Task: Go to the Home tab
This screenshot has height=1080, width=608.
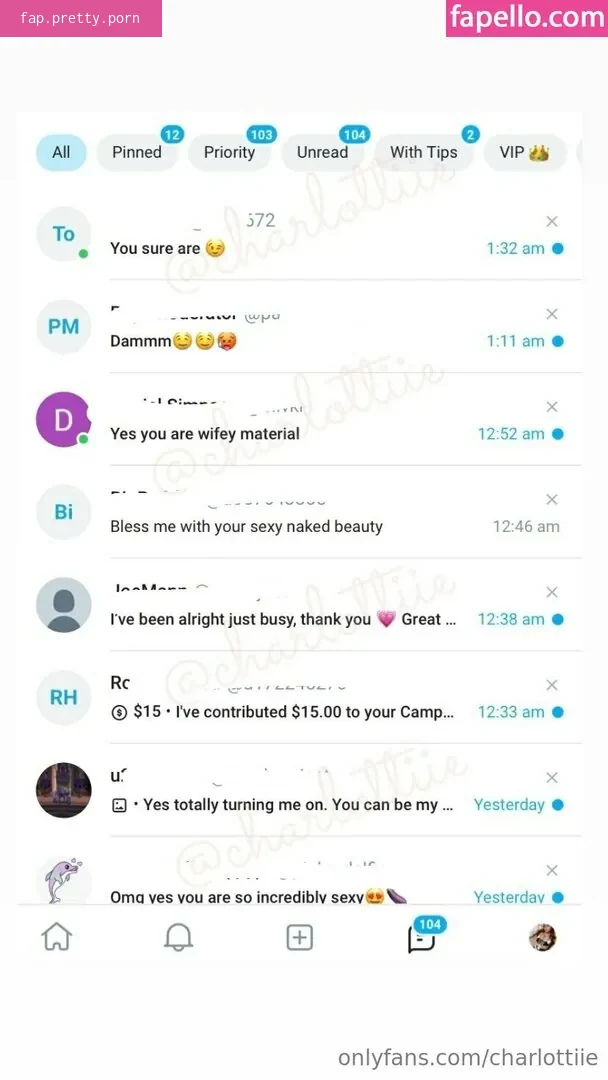Action: point(57,937)
